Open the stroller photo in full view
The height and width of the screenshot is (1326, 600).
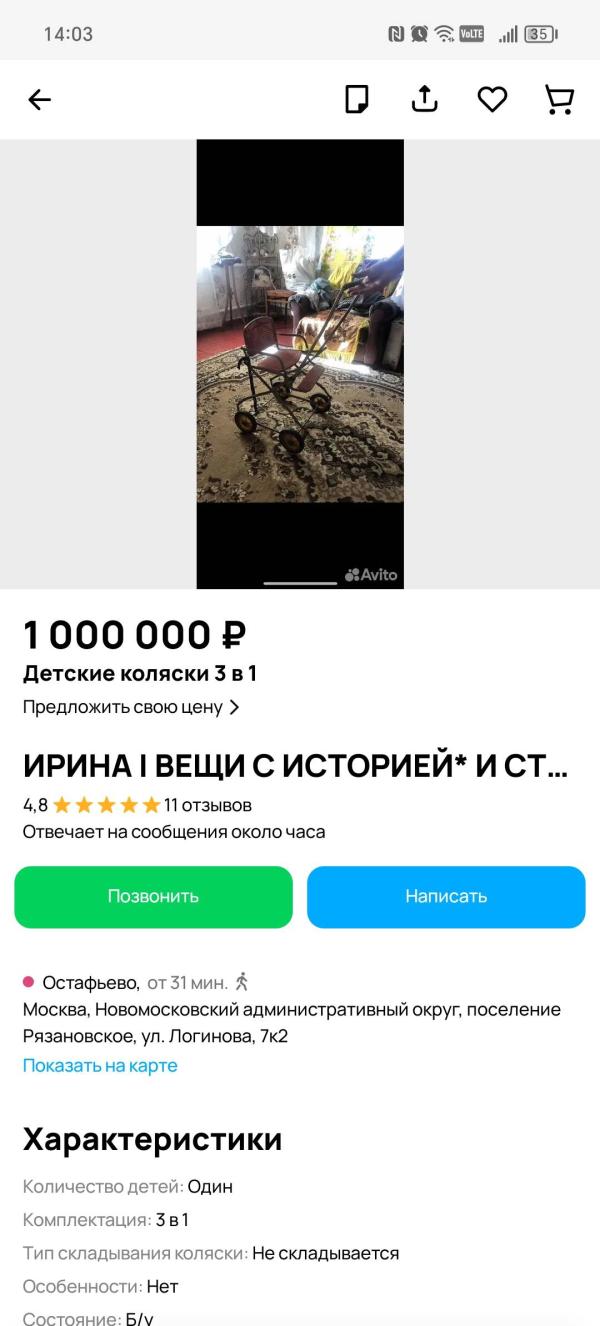300,364
